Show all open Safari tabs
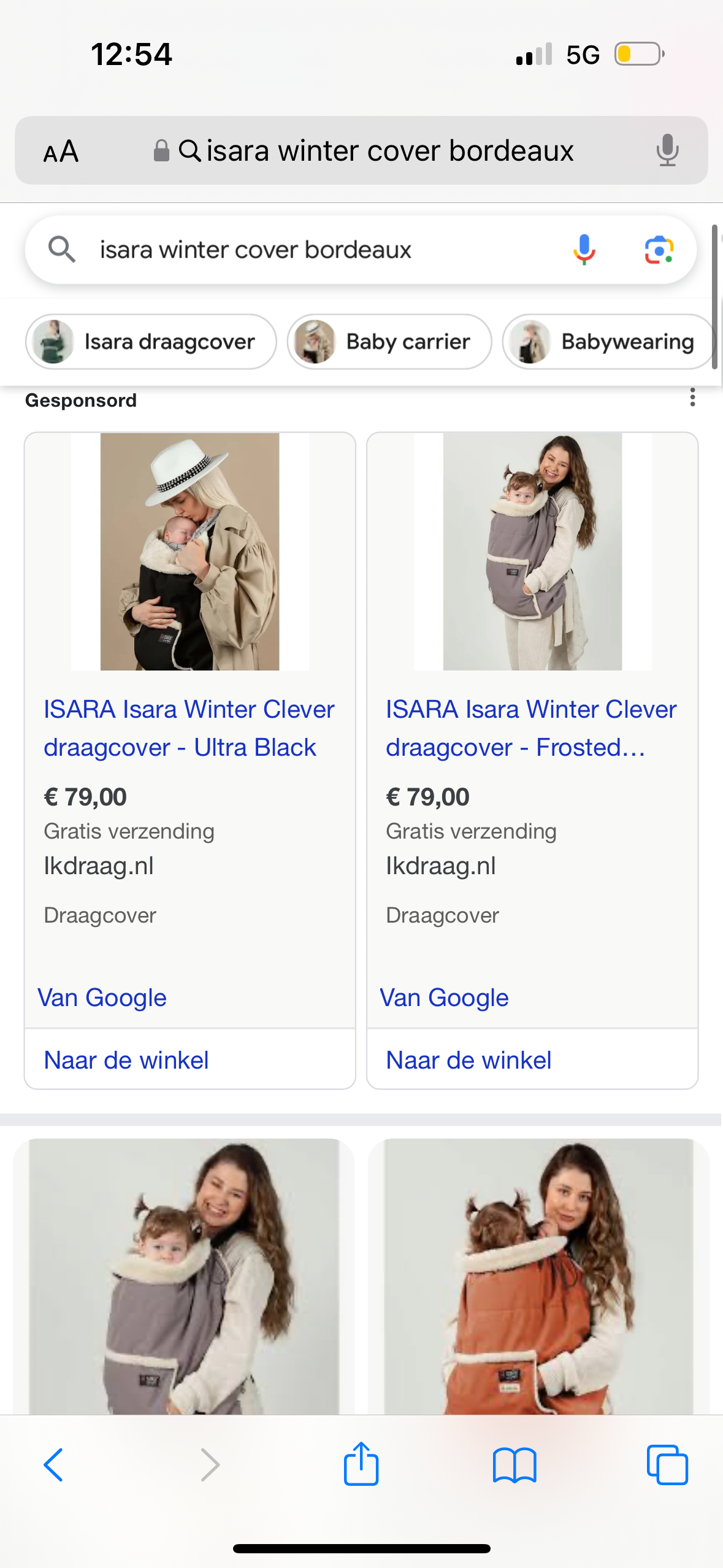 tap(667, 1465)
